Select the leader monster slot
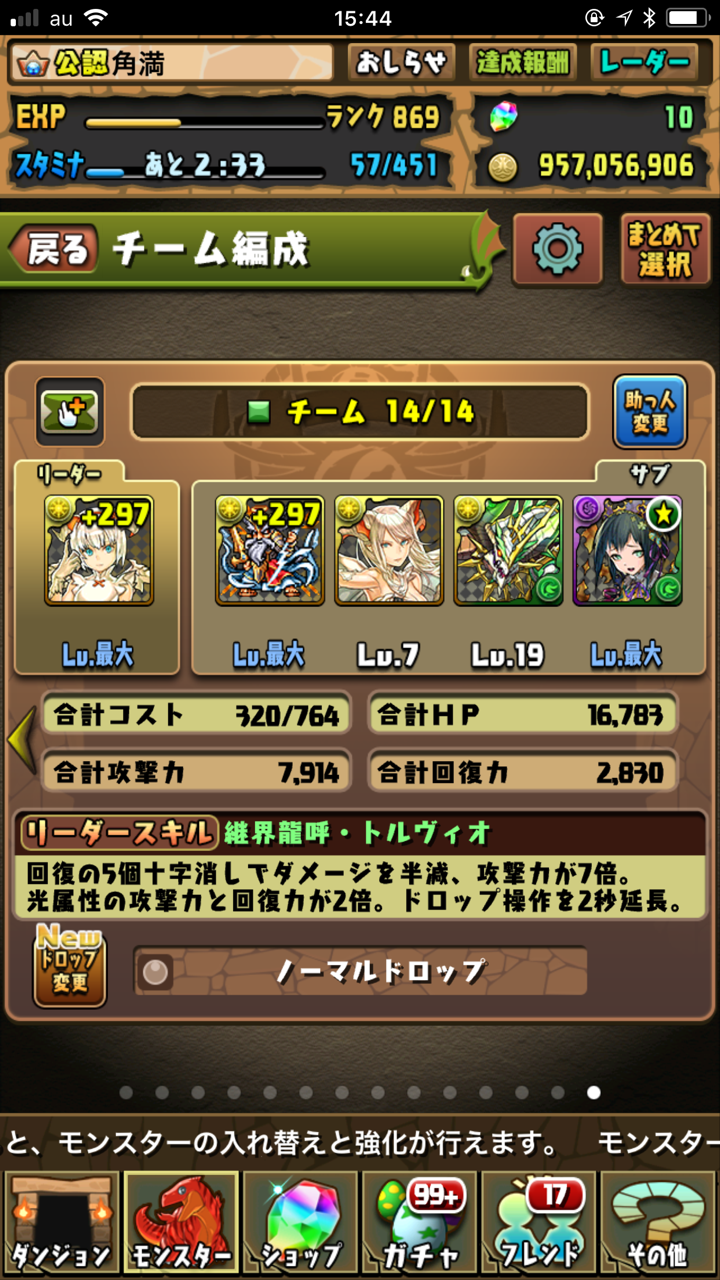This screenshot has width=720, height=1280. [97, 550]
